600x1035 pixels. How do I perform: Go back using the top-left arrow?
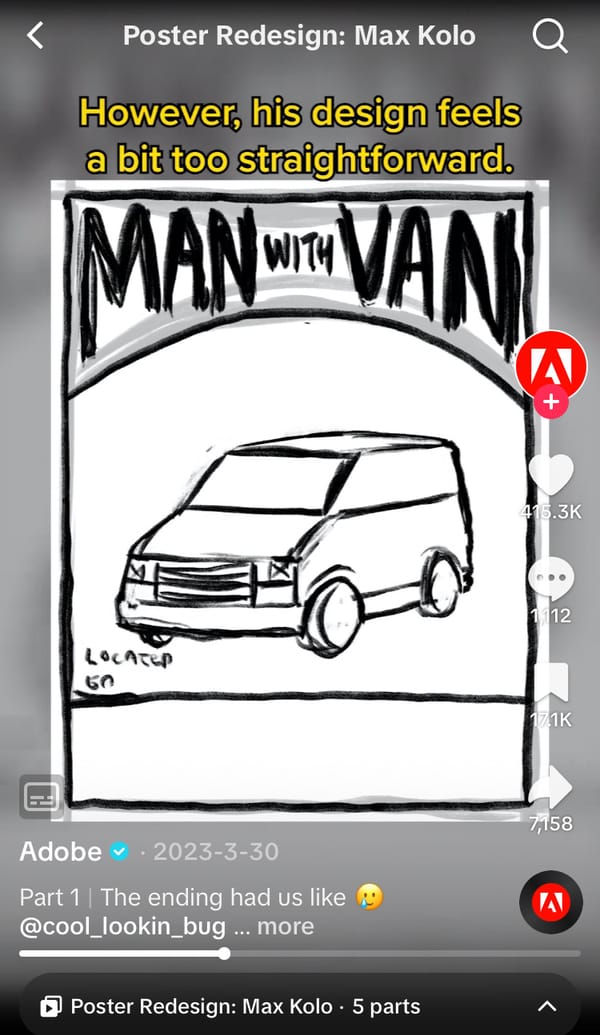[36, 37]
